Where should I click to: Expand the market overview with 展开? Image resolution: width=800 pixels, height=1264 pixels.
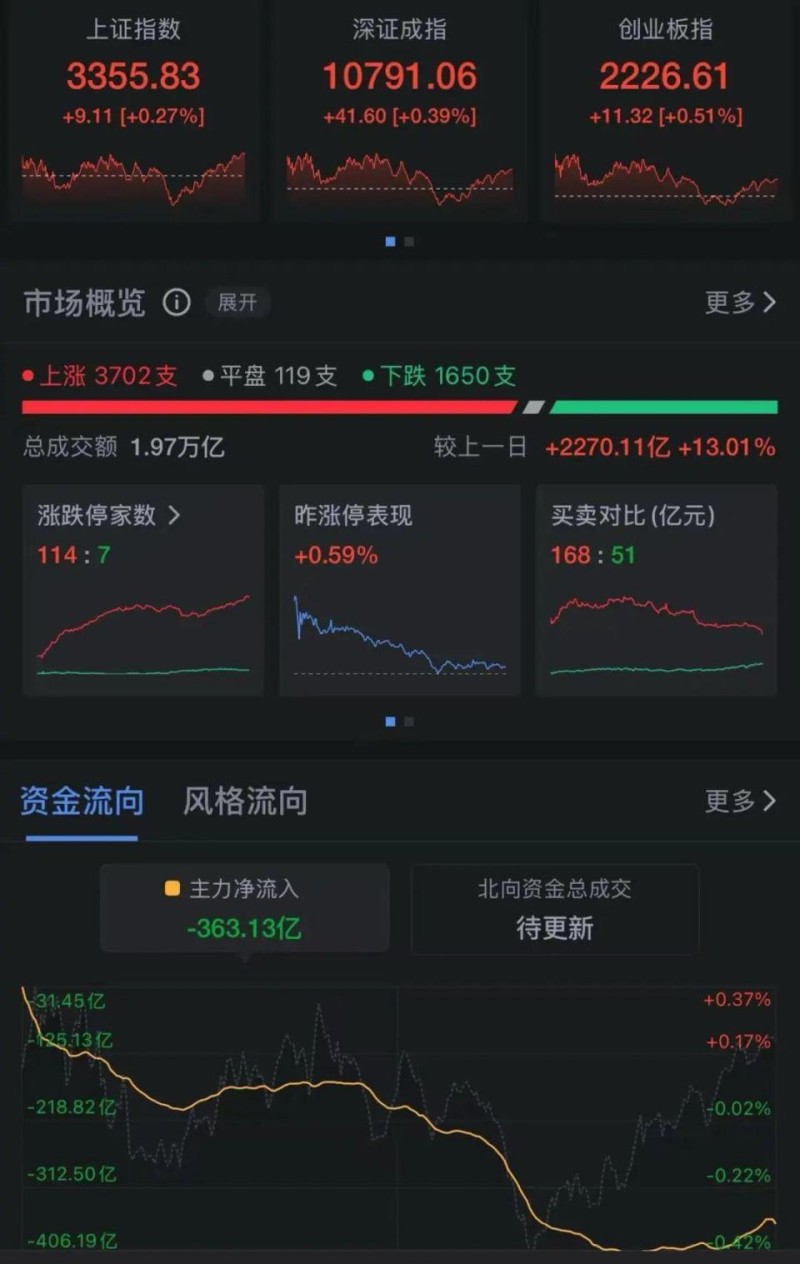[x=237, y=302]
